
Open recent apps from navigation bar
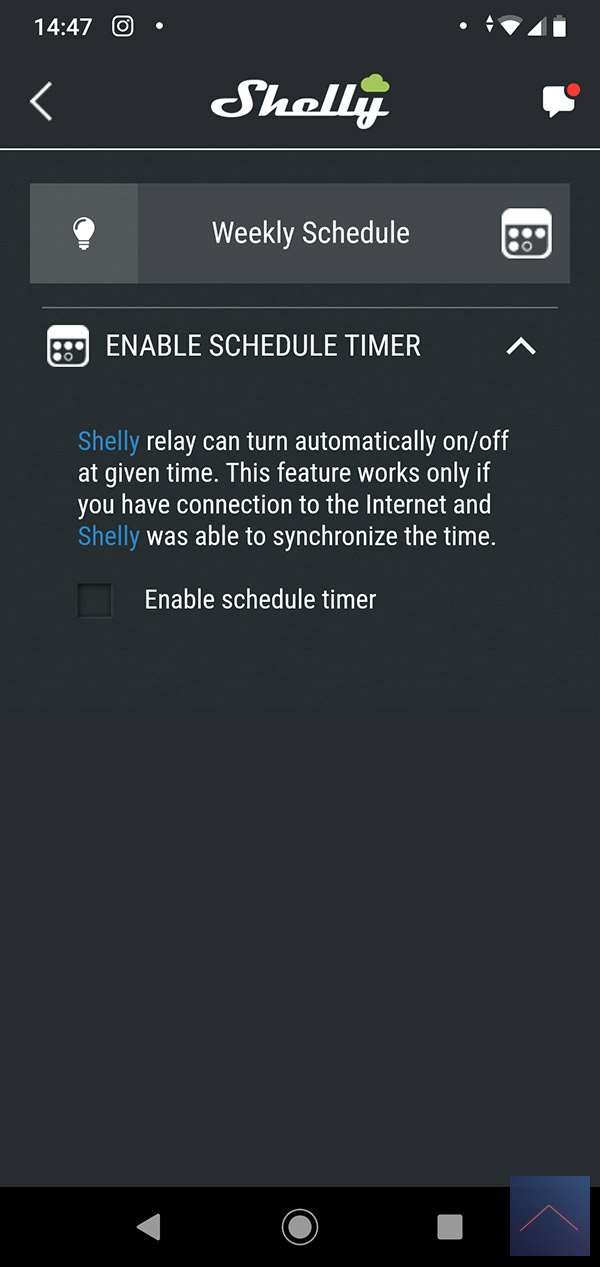tap(450, 1226)
